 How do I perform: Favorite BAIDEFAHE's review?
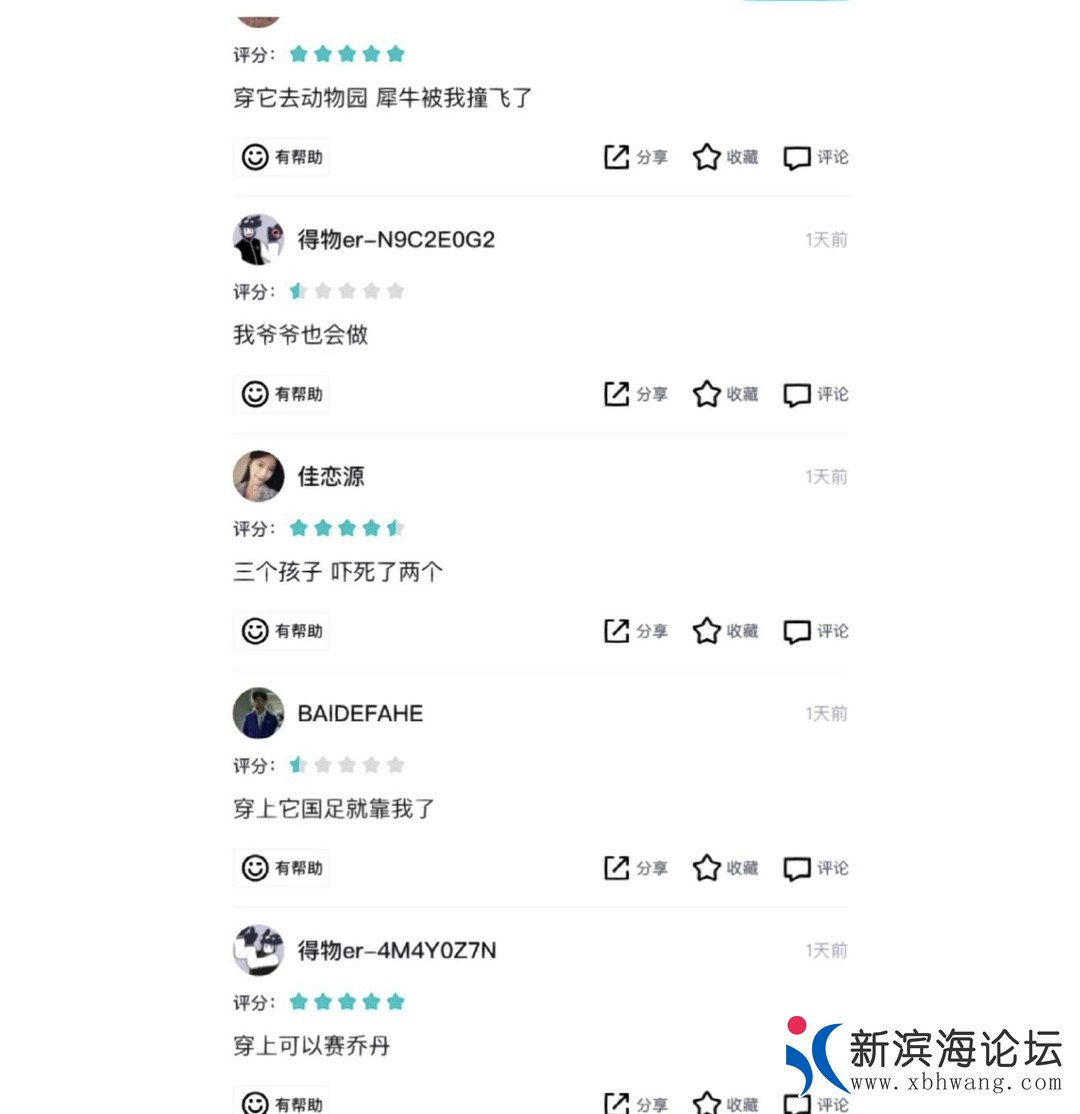[725, 868]
